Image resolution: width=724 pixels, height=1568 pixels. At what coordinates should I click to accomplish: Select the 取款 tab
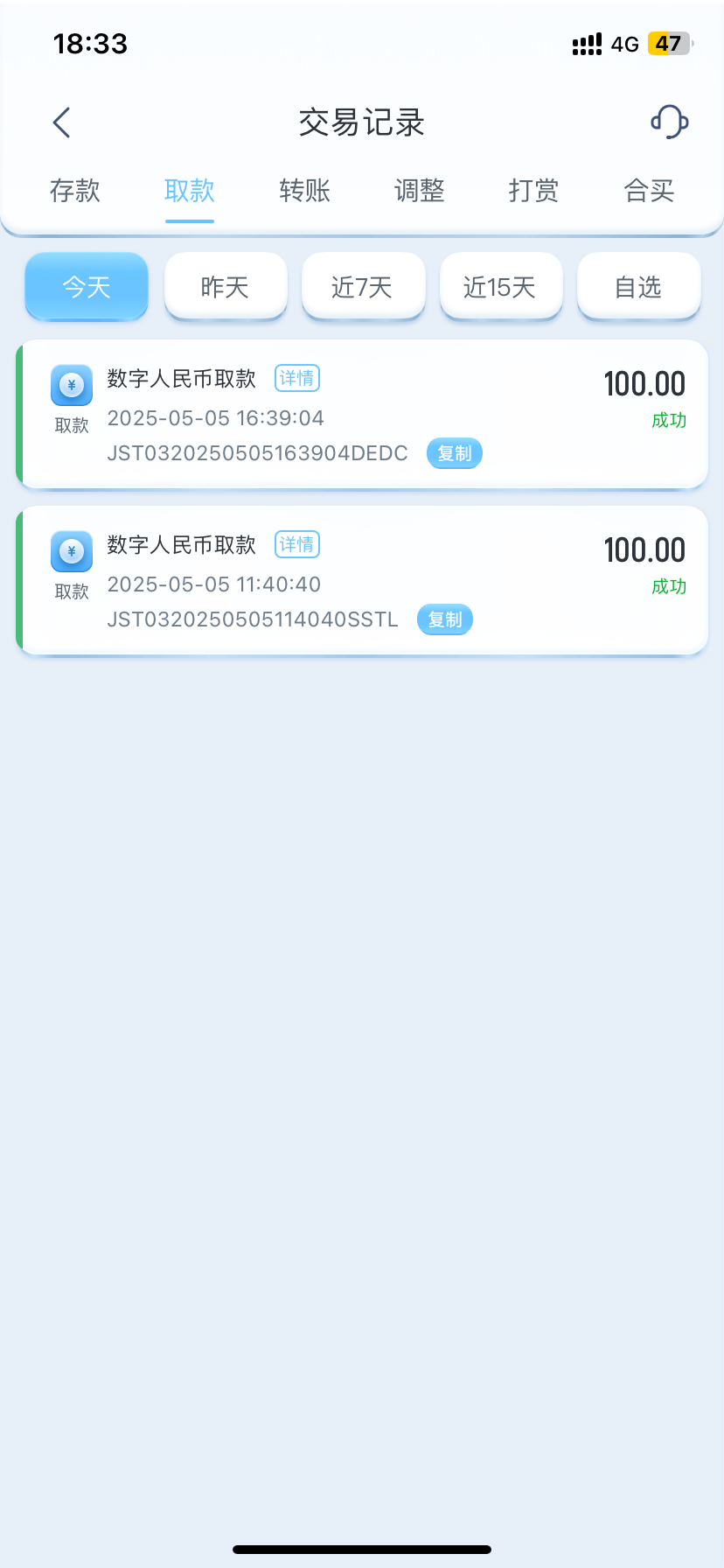click(190, 191)
